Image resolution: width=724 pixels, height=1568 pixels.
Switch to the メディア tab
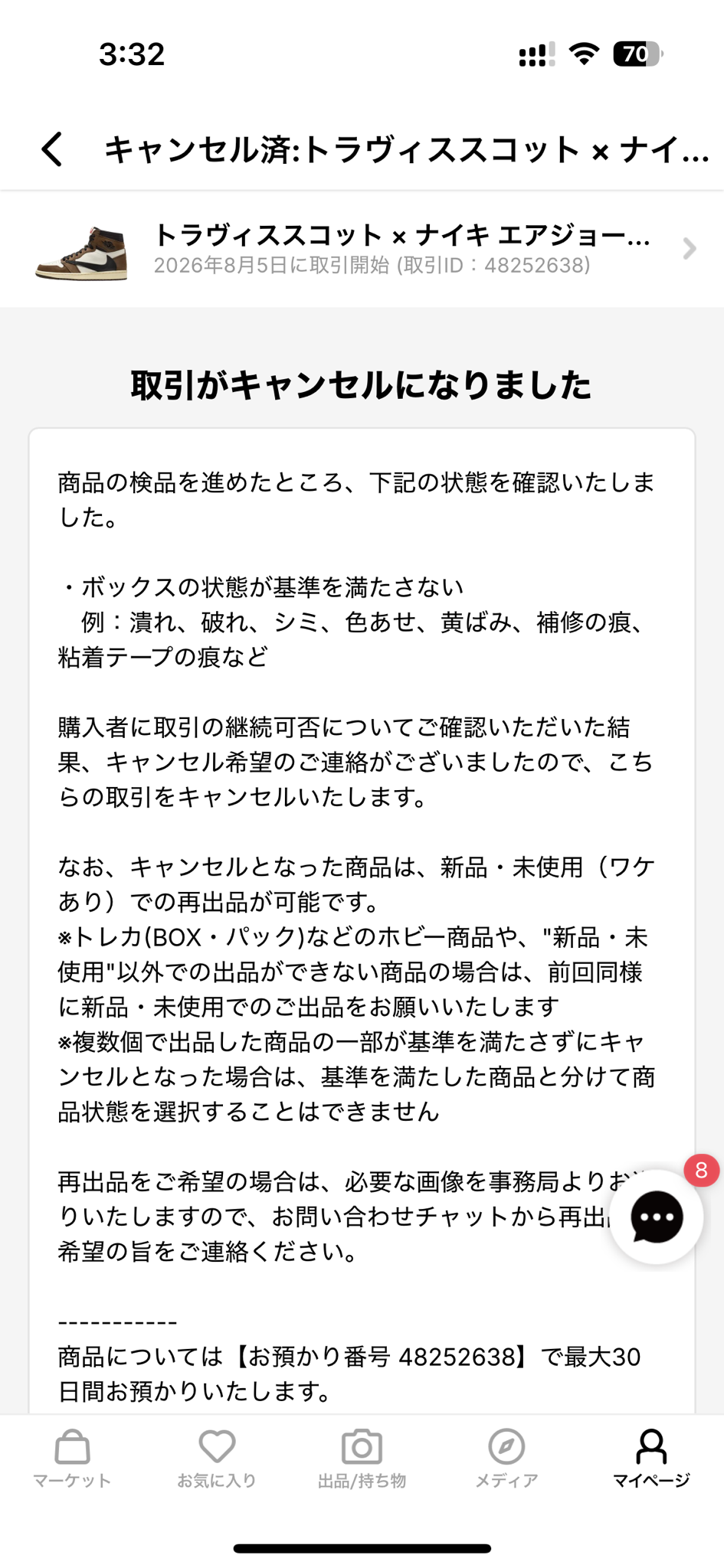[x=506, y=1459]
